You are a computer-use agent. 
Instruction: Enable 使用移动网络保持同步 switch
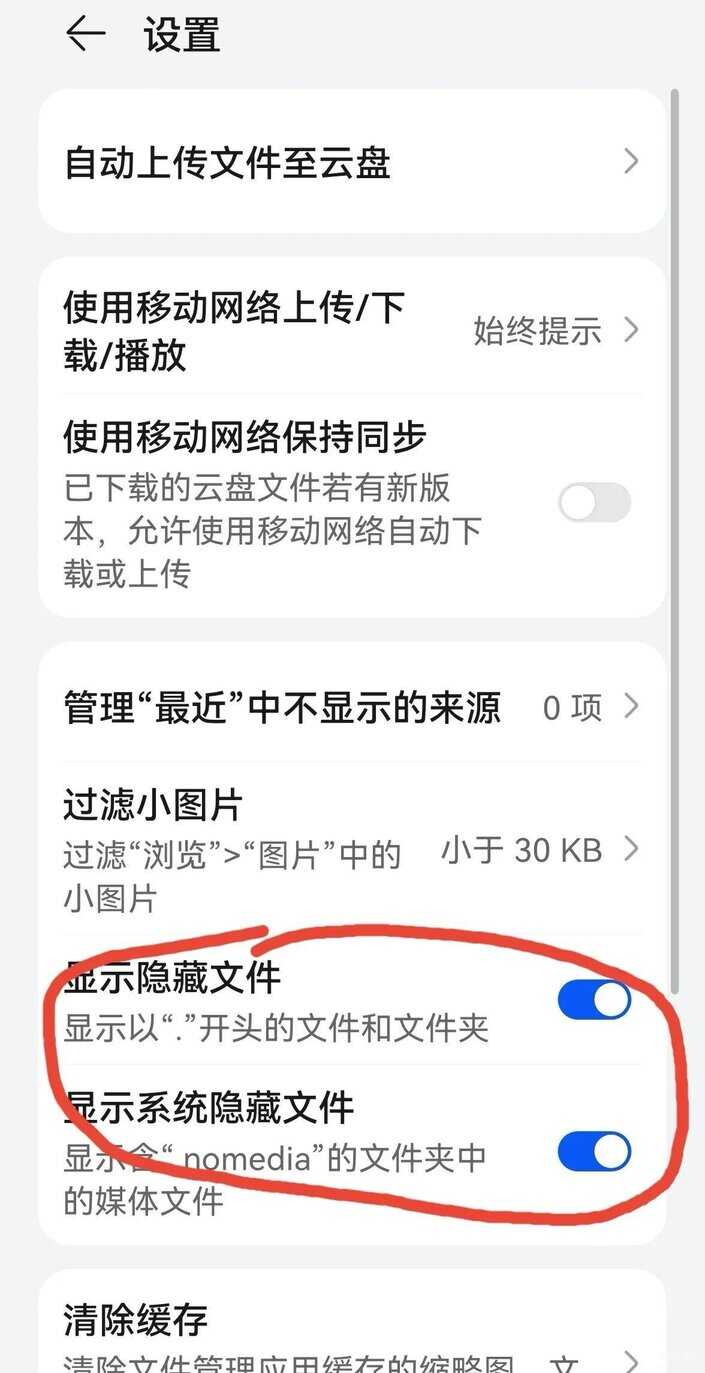(x=594, y=503)
